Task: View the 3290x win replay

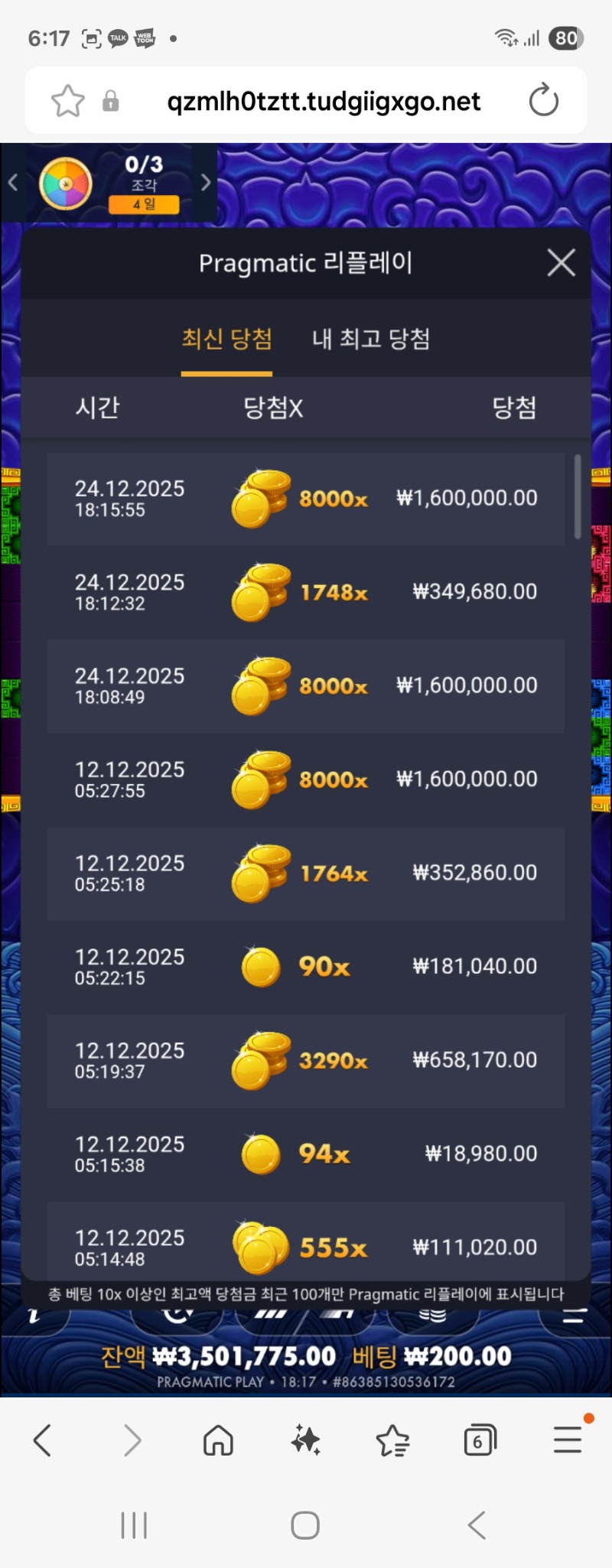Action: pyautogui.click(x=306, y=1061)
